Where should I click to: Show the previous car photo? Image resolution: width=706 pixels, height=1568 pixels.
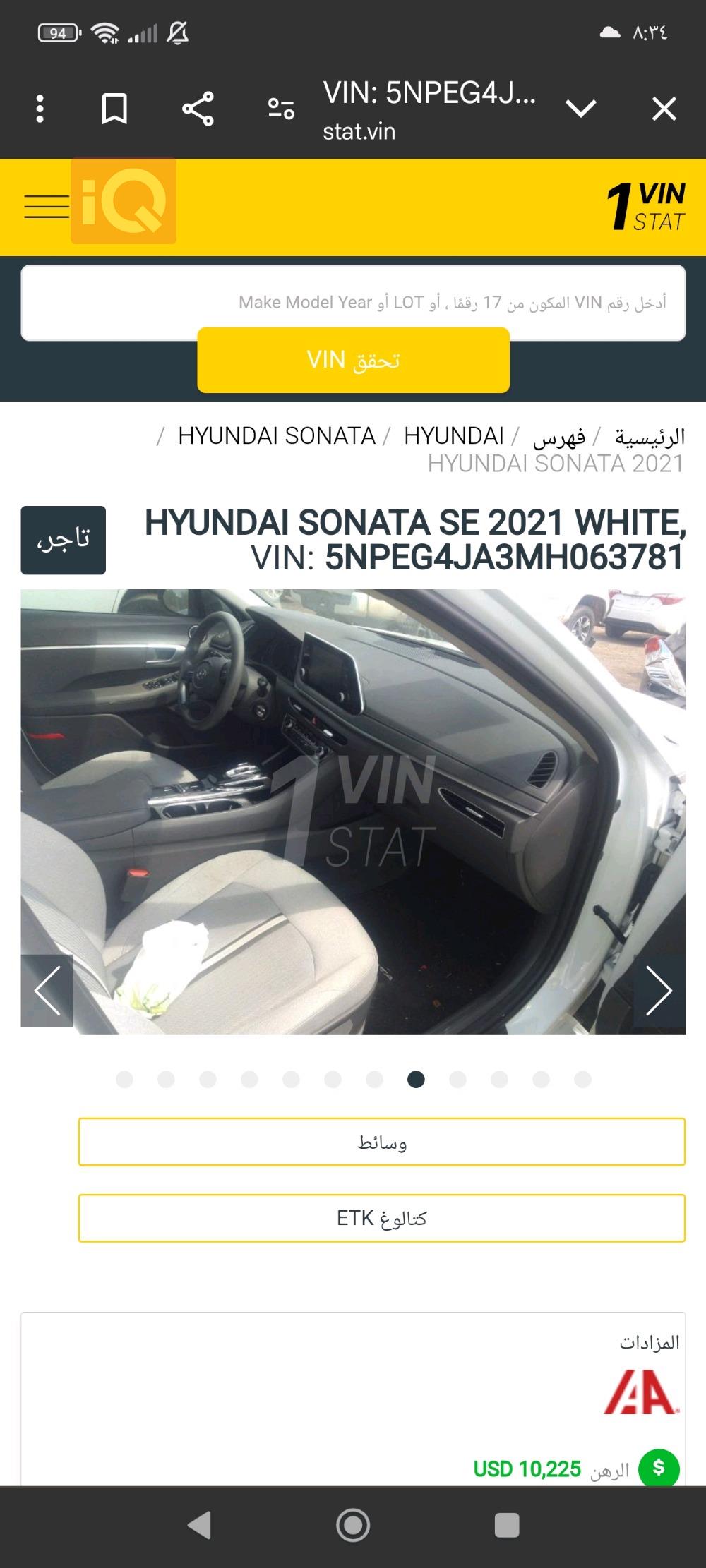47,991
